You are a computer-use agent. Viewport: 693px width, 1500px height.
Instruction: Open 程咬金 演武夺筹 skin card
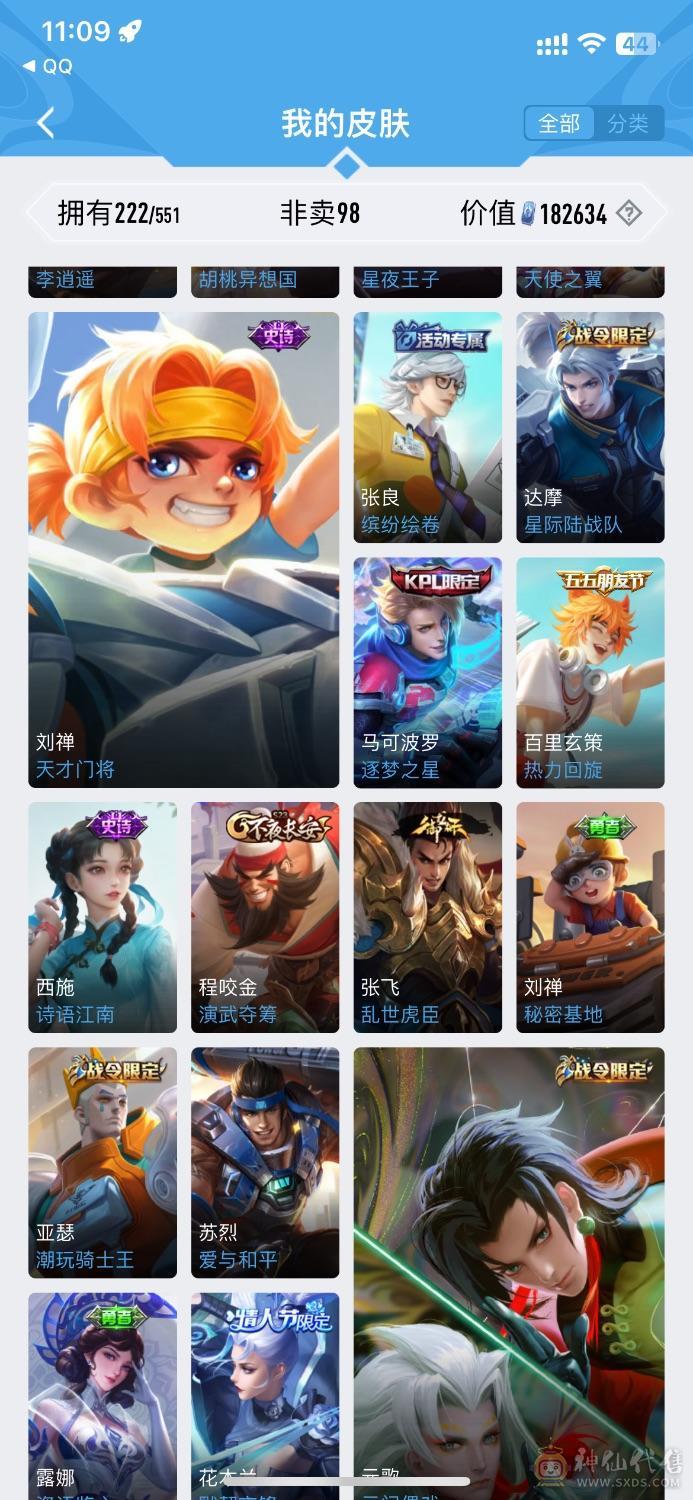pyautogui.click(x=265, y=917)
